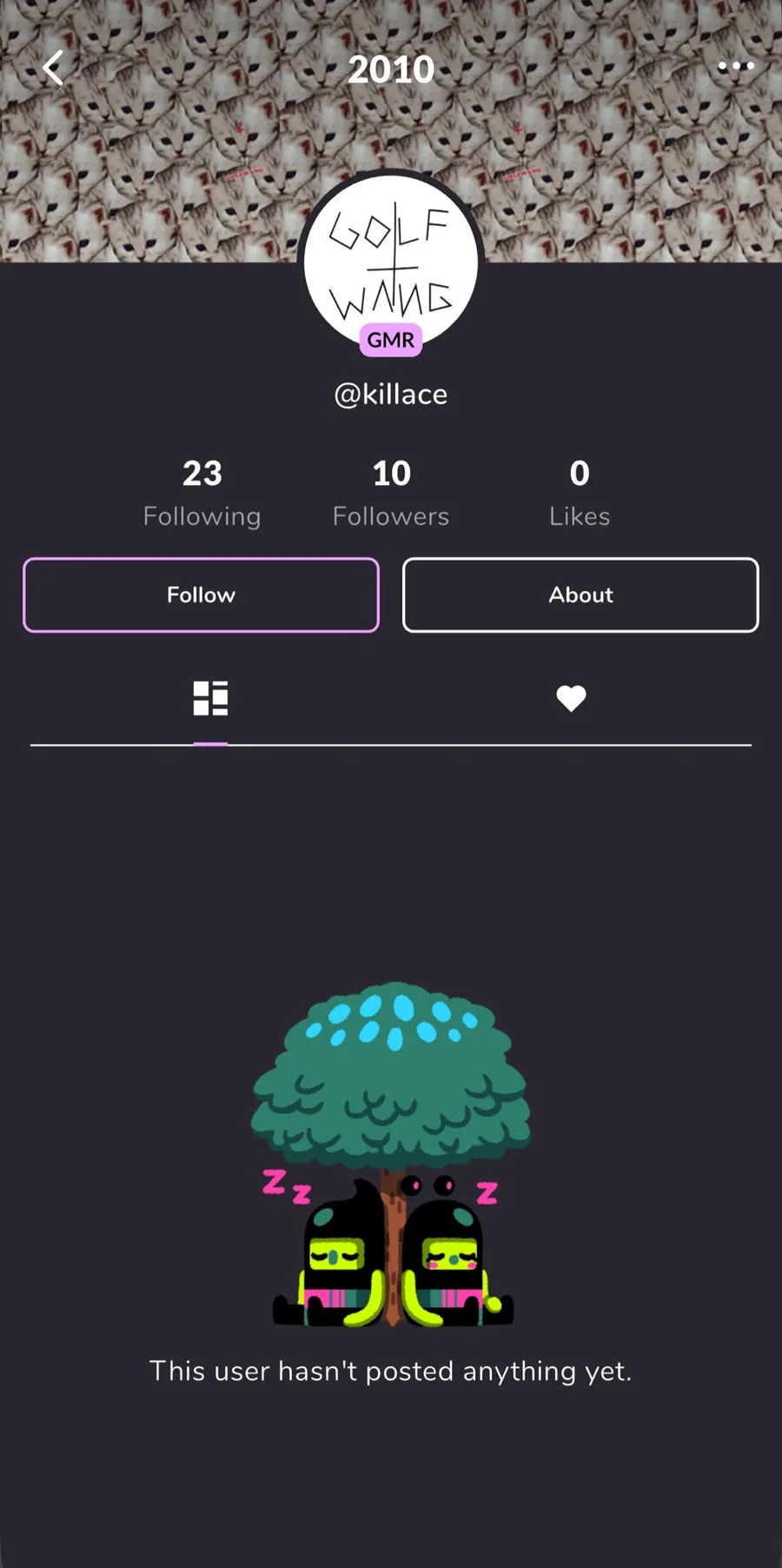The width and height of the screenshot is (782, 1568).
Task: Open the About section
Action: click(x=580, y=595)
